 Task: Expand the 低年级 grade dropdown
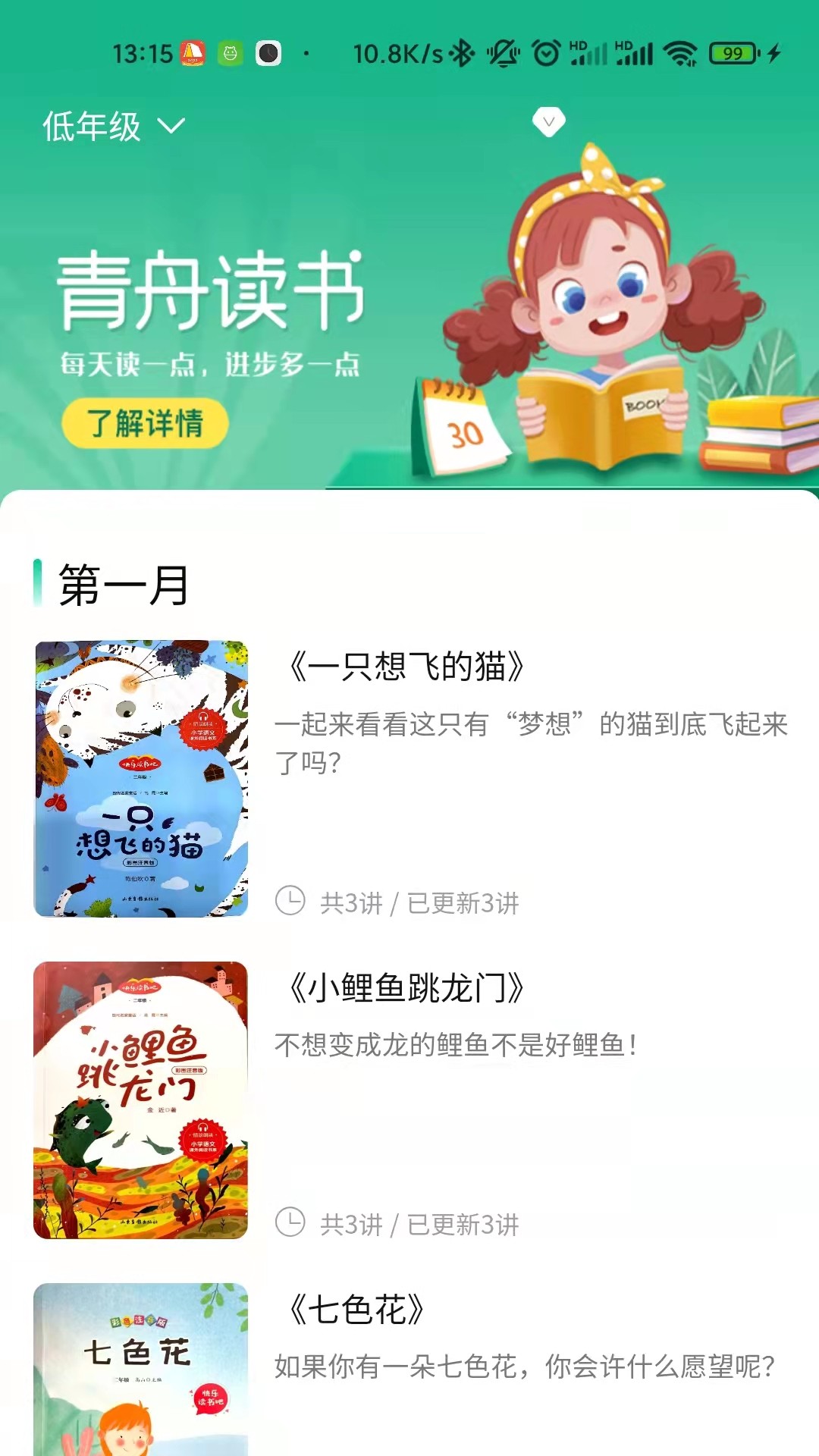pyautogui.click(x=114, y=126)
